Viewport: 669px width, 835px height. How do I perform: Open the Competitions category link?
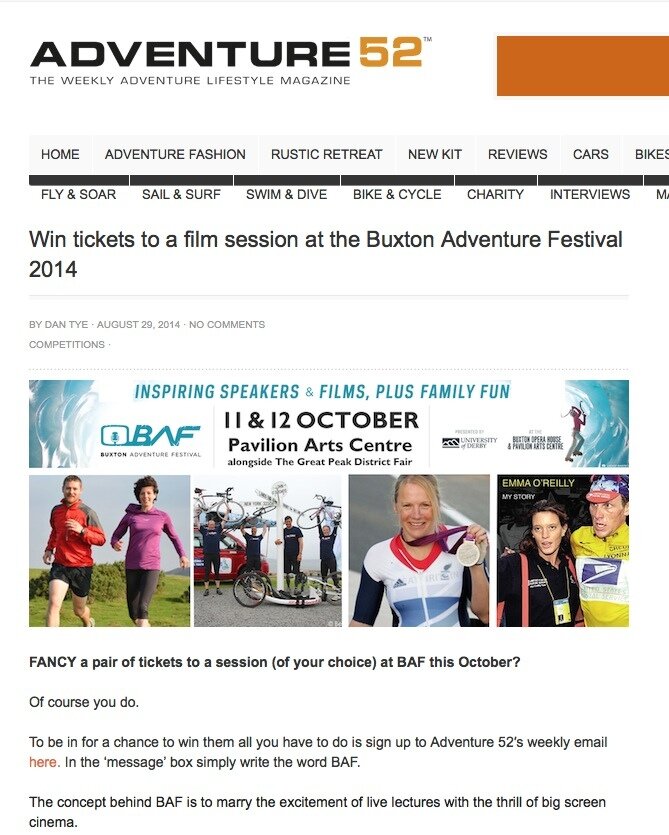point(67,344)
